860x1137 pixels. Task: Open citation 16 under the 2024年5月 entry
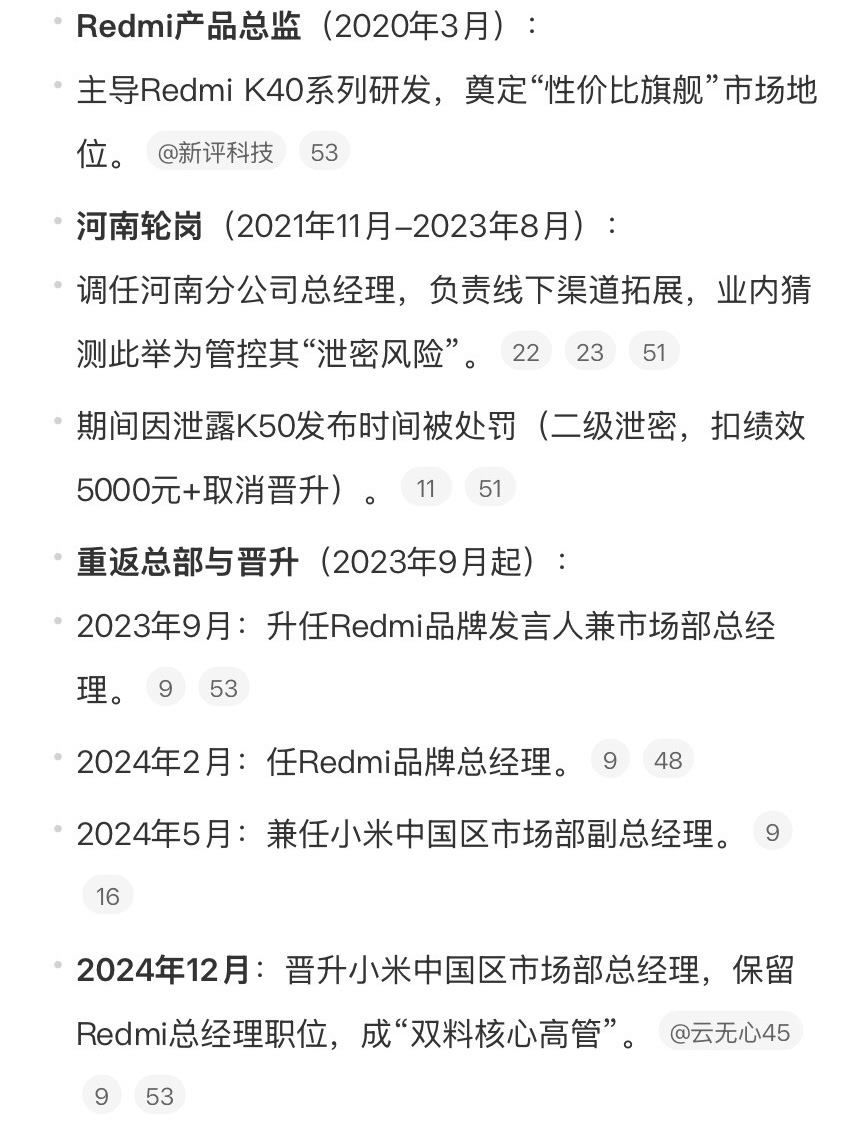108,896
